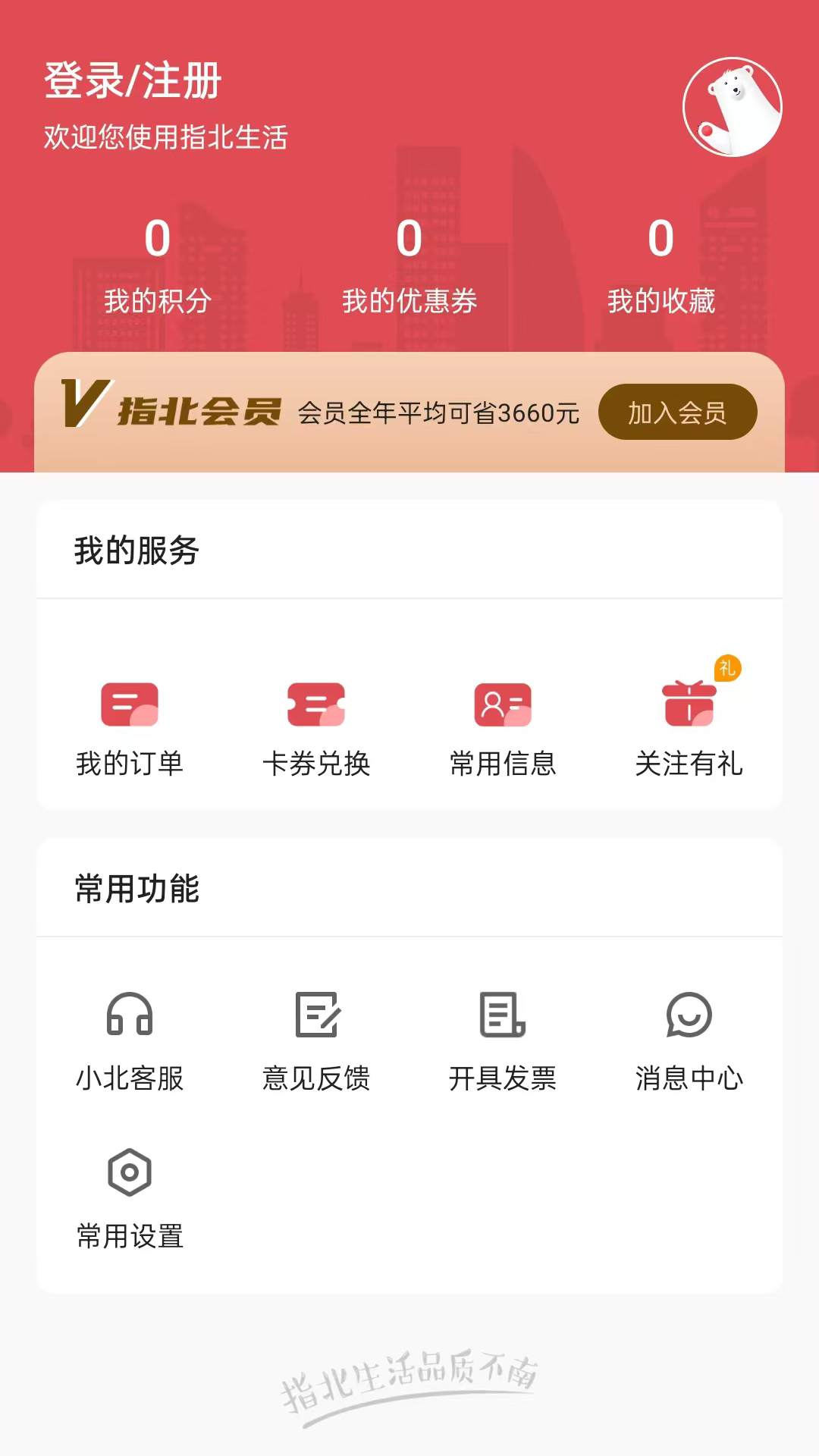This screenshot has width=819, height=1456.
Task: Tap the polar bear avatar image
Action: pos(733,106)
